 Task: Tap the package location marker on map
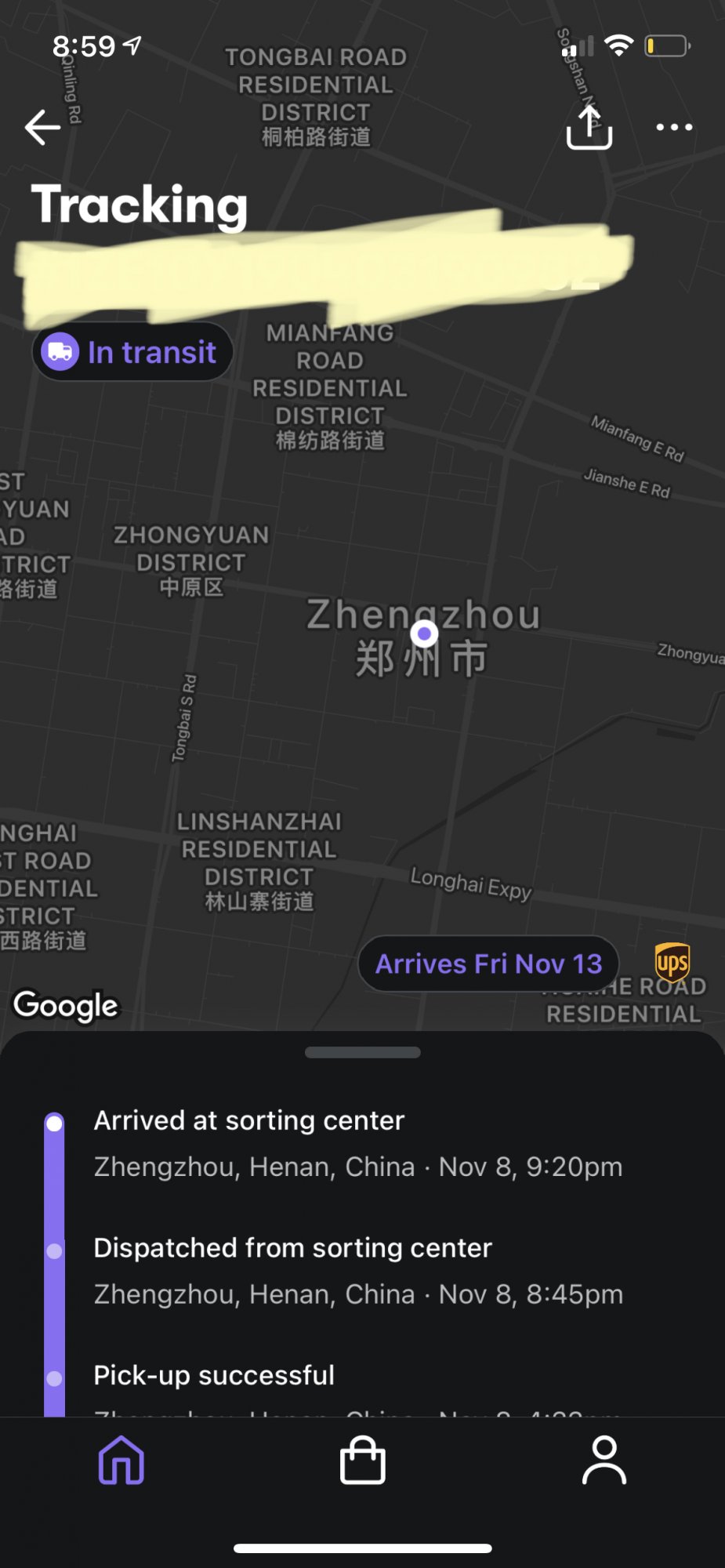[425, 633]
